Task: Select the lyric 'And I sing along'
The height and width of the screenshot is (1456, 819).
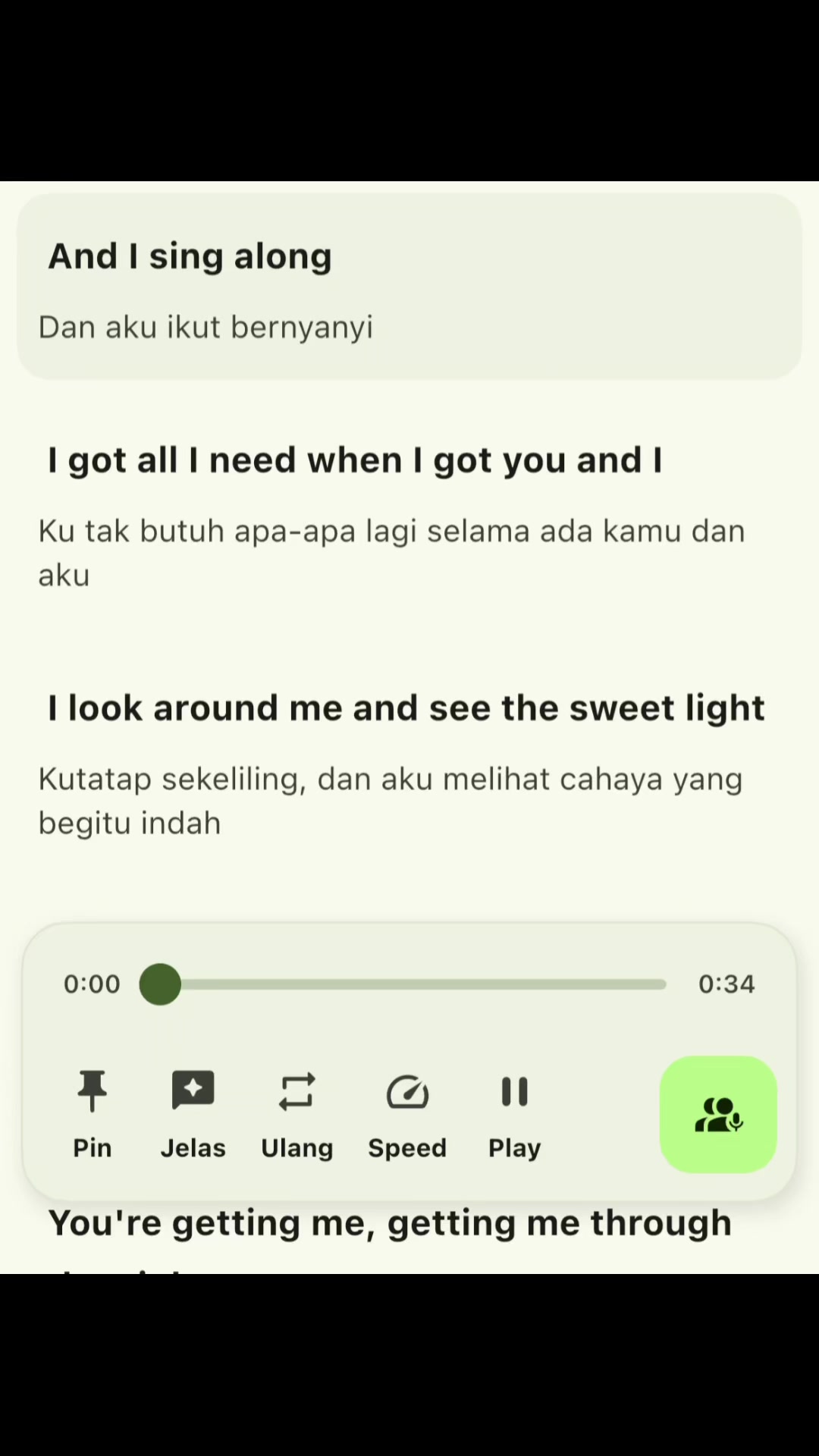Action: (x=409, y=286)
